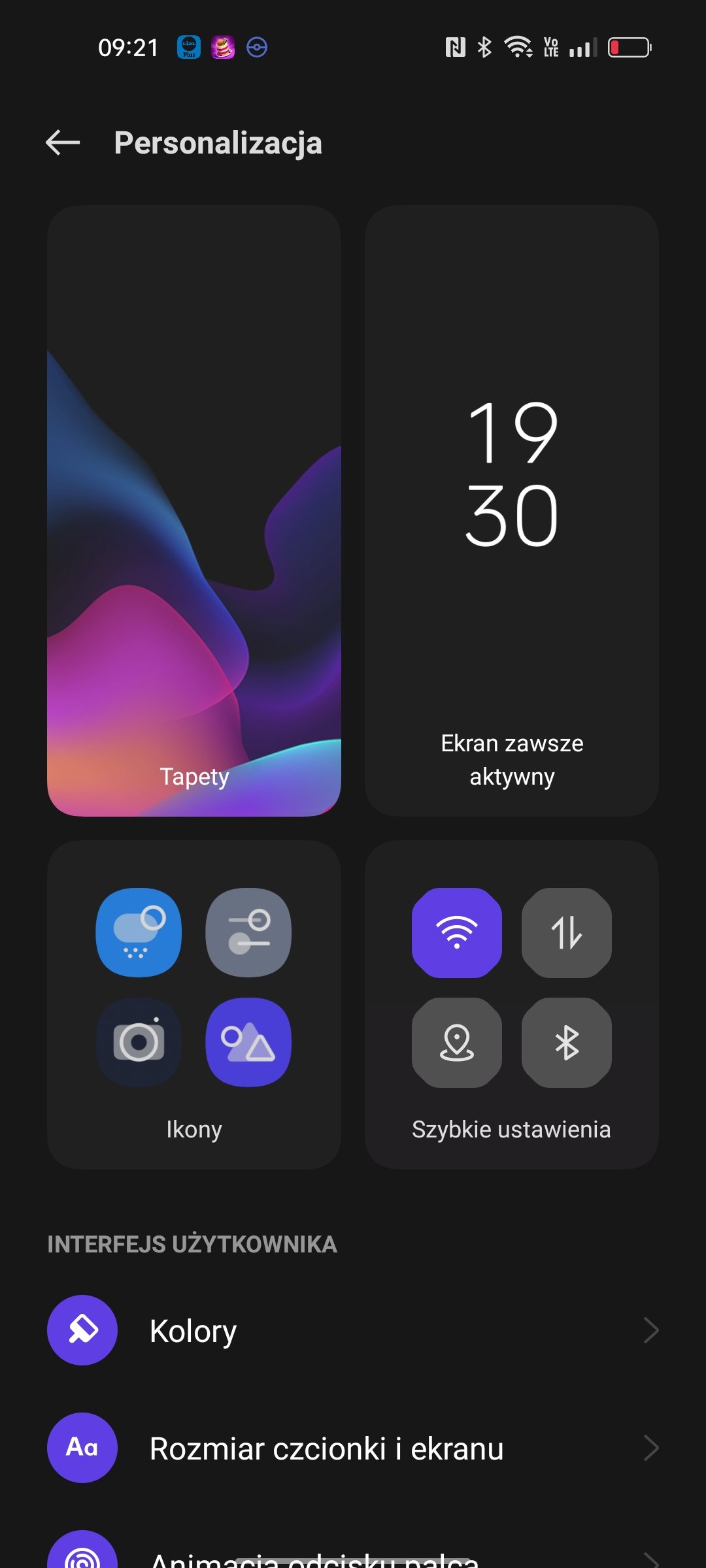
Task: Open Rozmiar czcionki i ekranu
Action: [x=353, y=1448]
